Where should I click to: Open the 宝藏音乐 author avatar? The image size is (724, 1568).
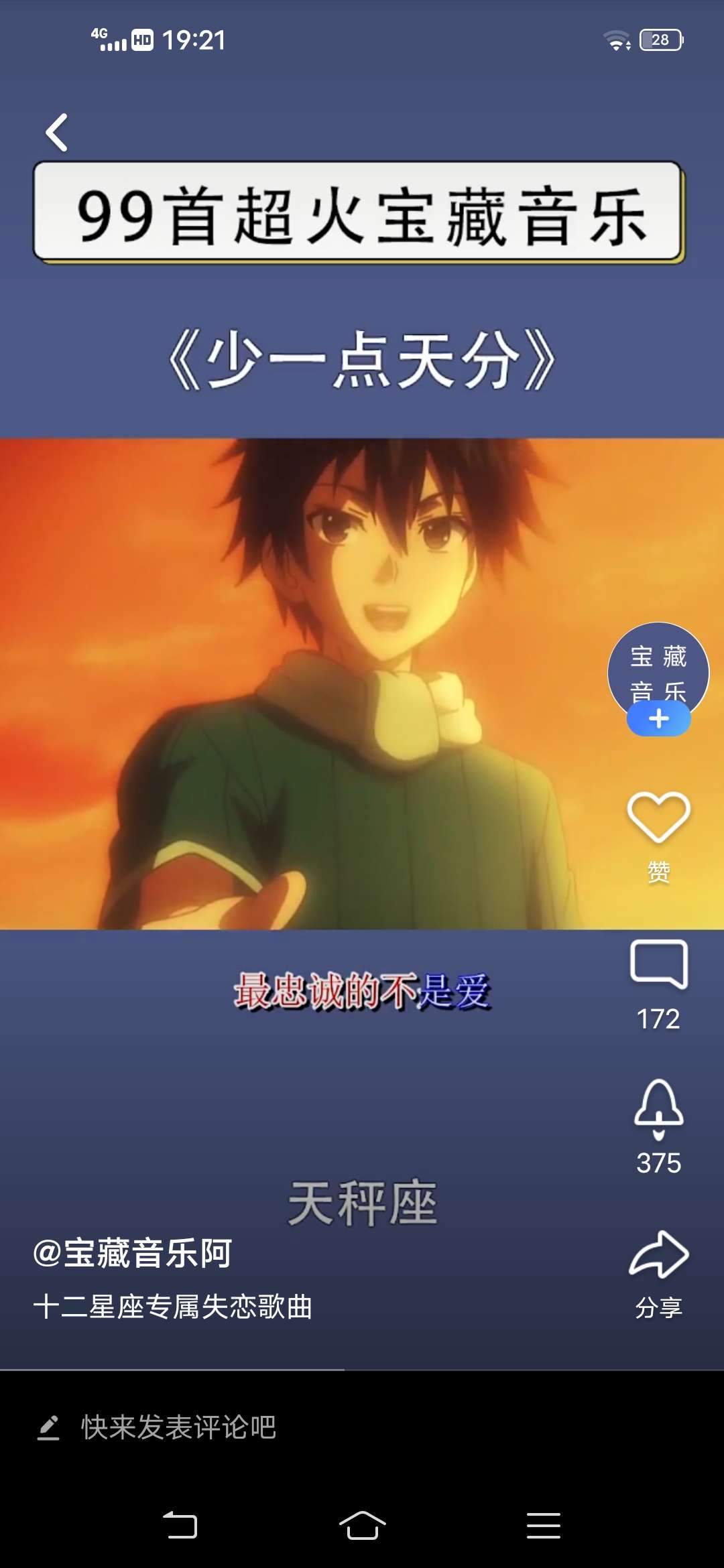(658, 665)
